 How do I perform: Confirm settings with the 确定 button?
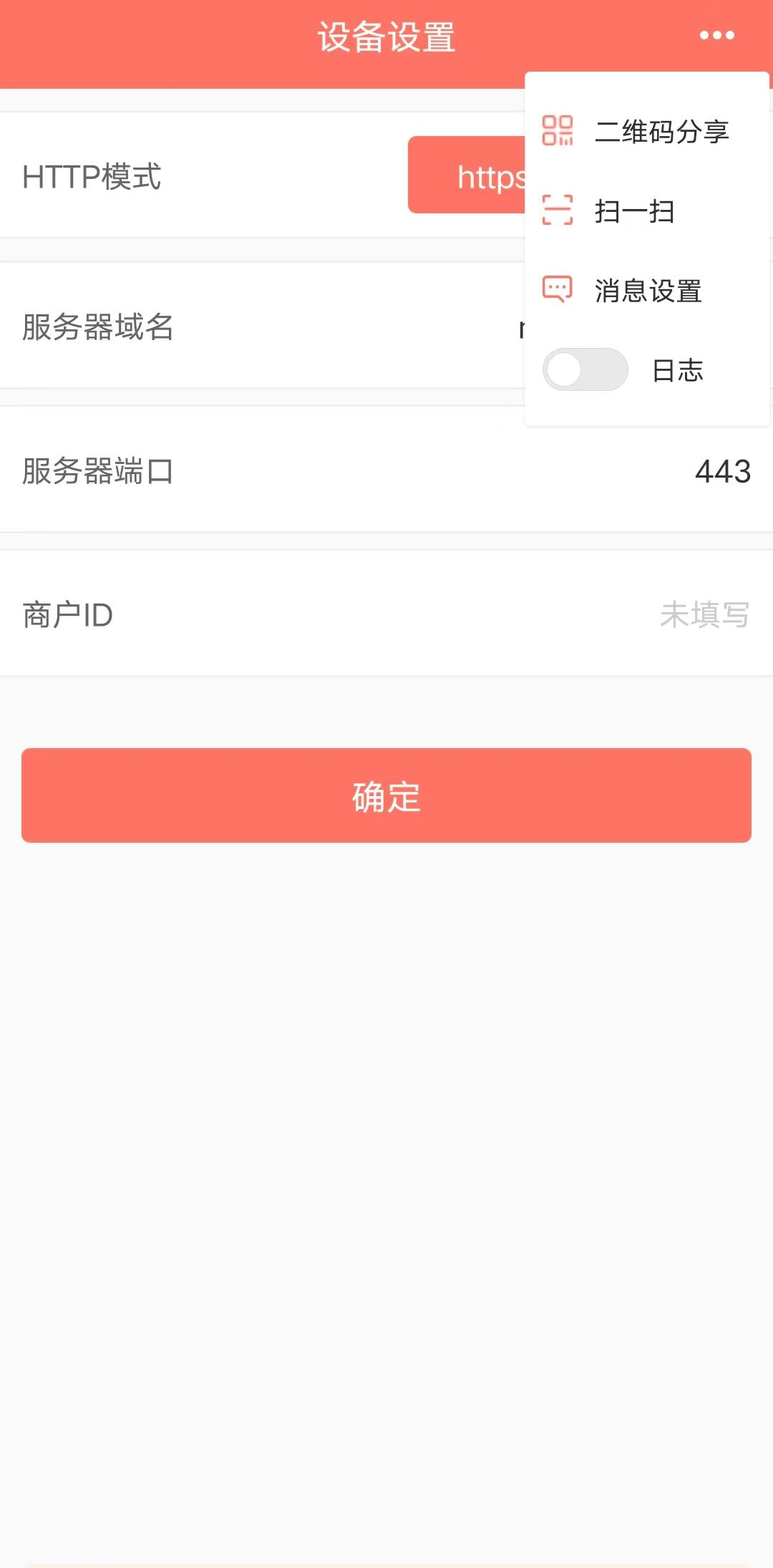click(386, 795)
